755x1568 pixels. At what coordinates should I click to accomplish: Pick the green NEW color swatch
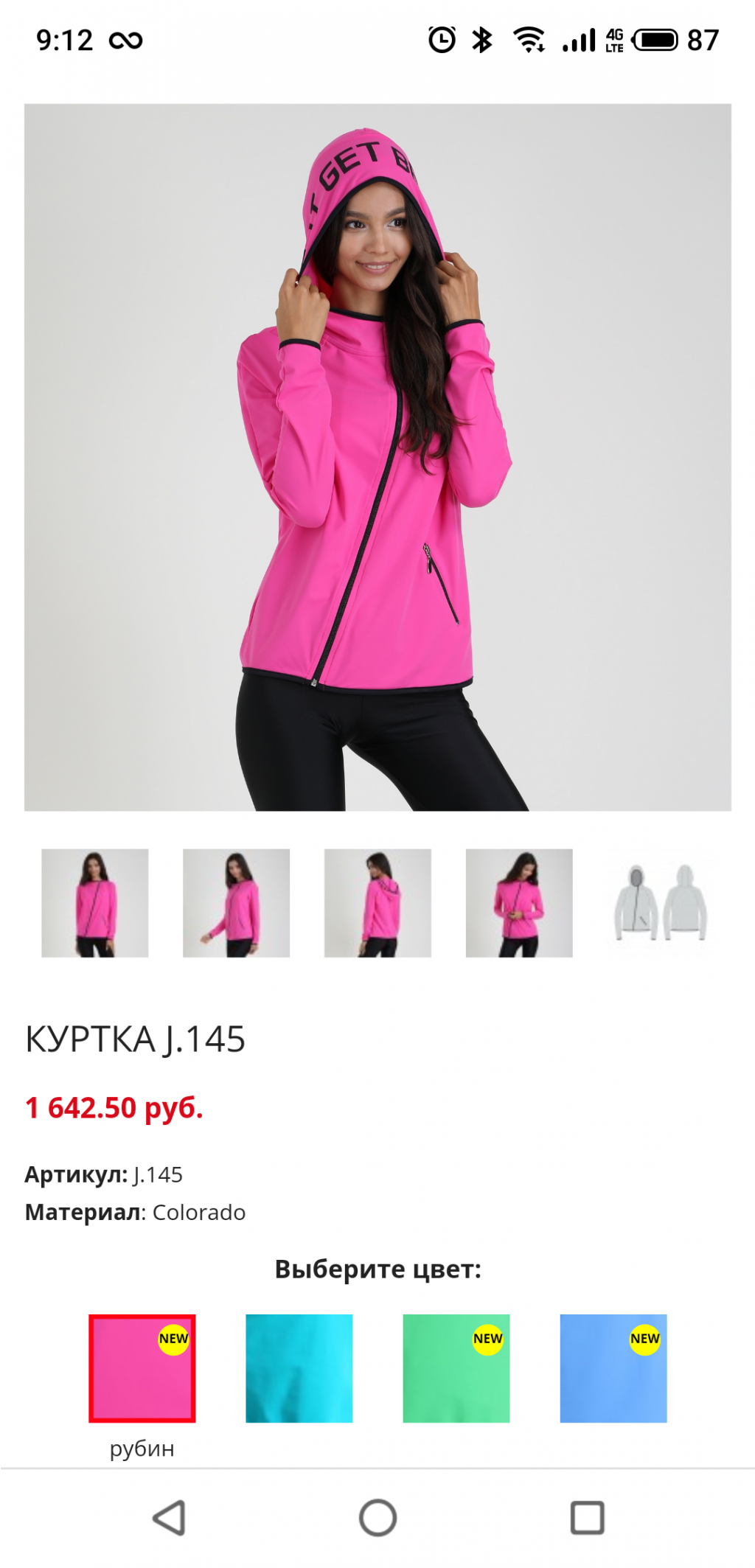pyautogui.click(x=456, y=1368)
